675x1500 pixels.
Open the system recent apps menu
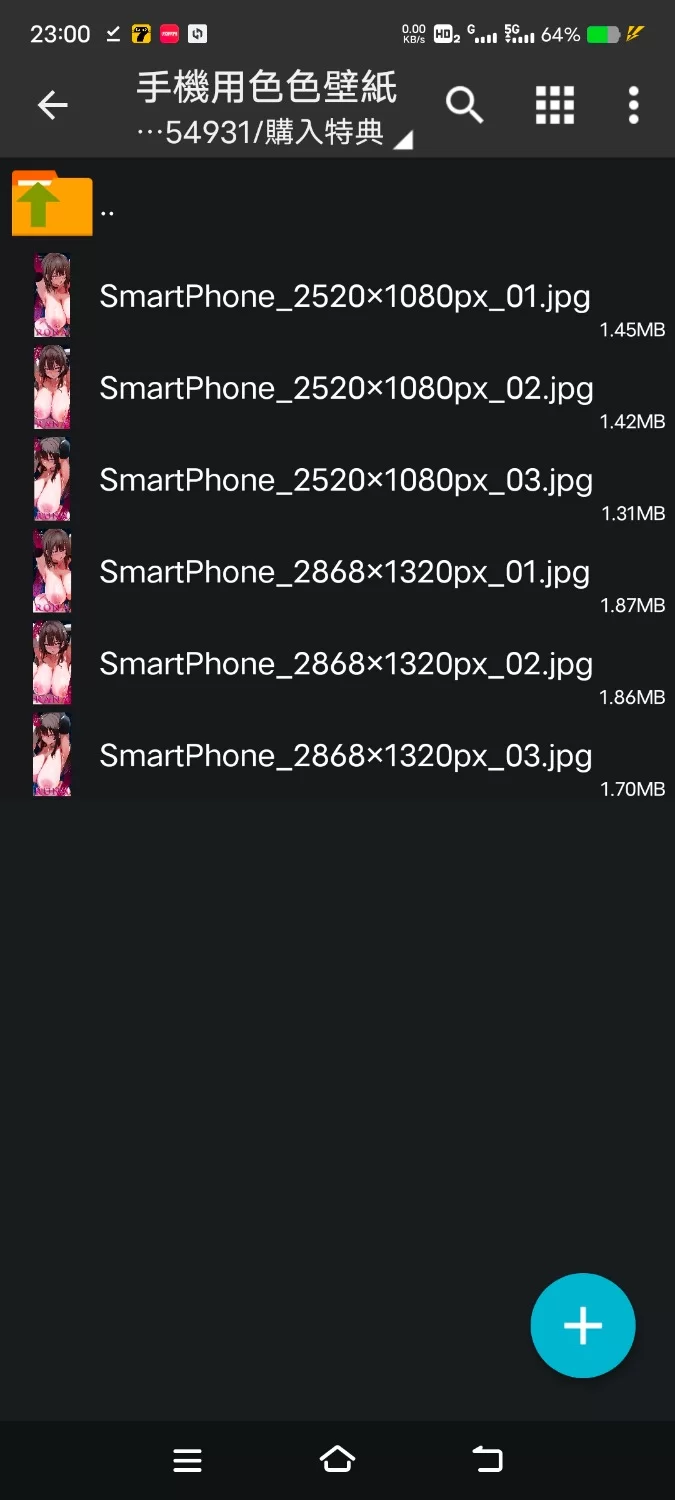(x=188, y=1460)
